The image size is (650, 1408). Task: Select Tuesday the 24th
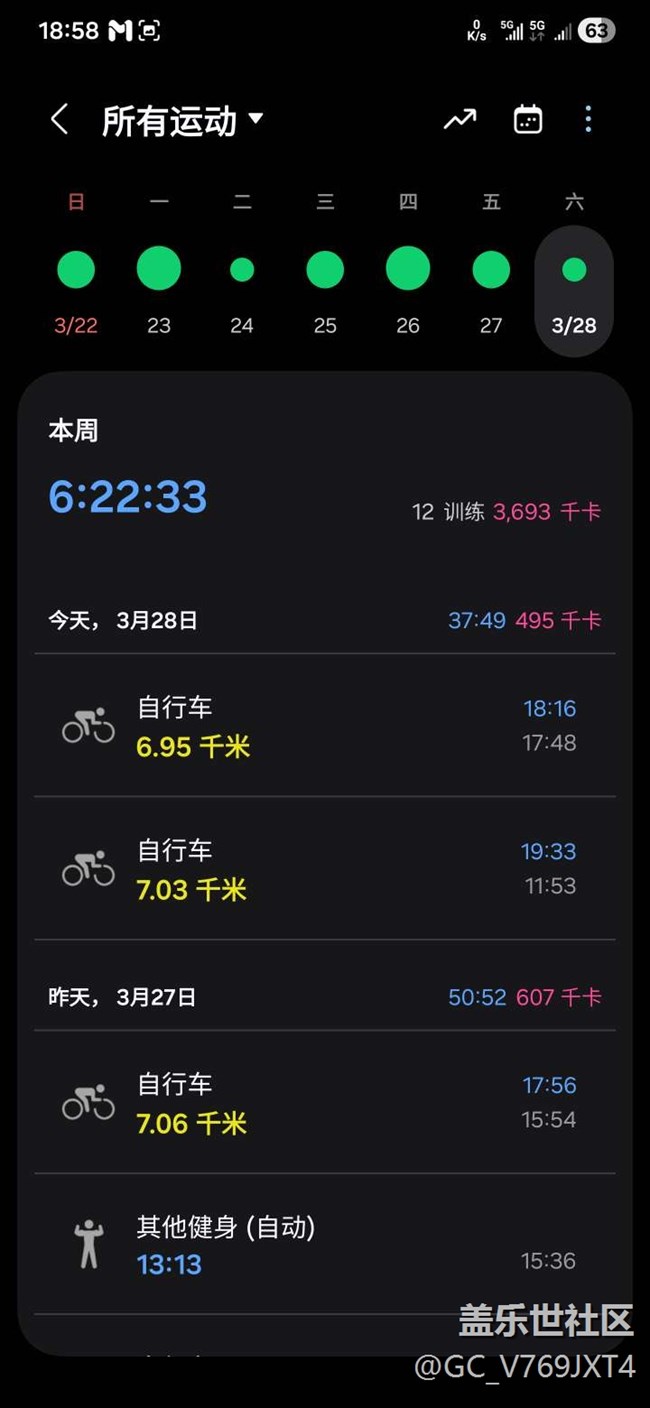coord(242,270)
